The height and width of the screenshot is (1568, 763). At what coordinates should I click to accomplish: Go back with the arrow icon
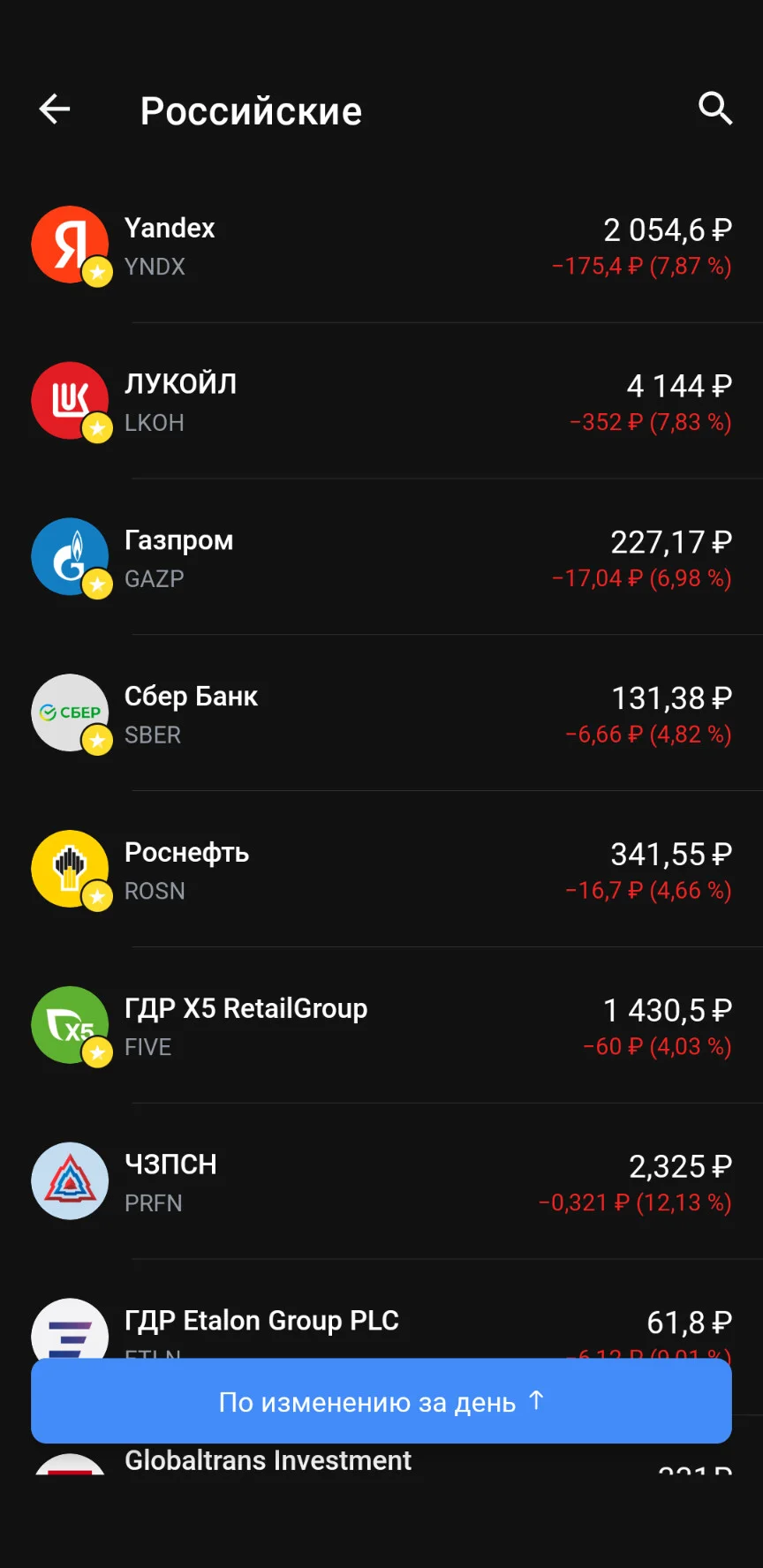55,109
